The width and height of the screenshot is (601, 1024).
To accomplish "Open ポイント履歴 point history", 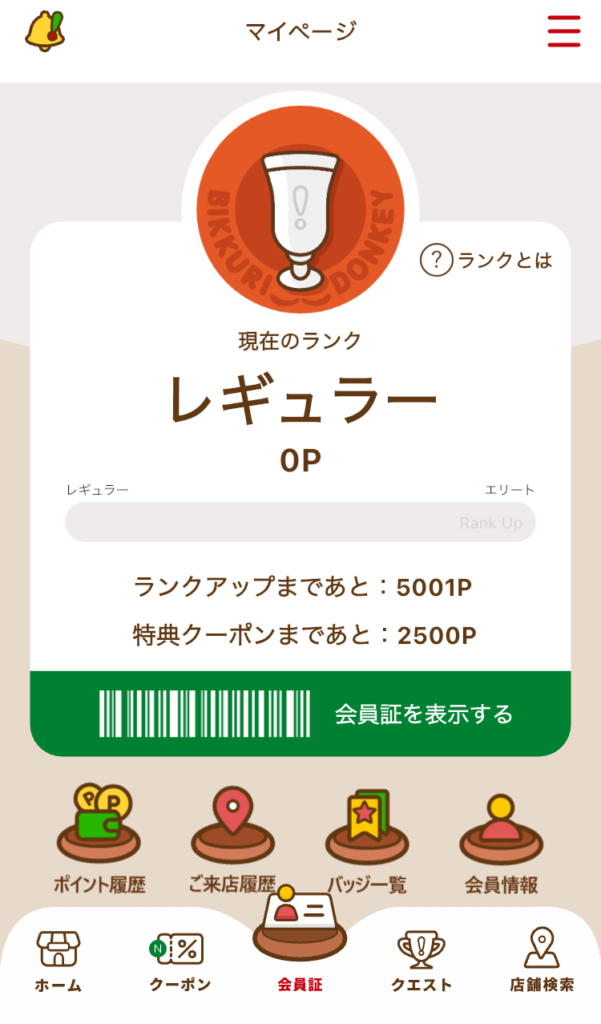I will pyautogui.click(x=100, y=840).
